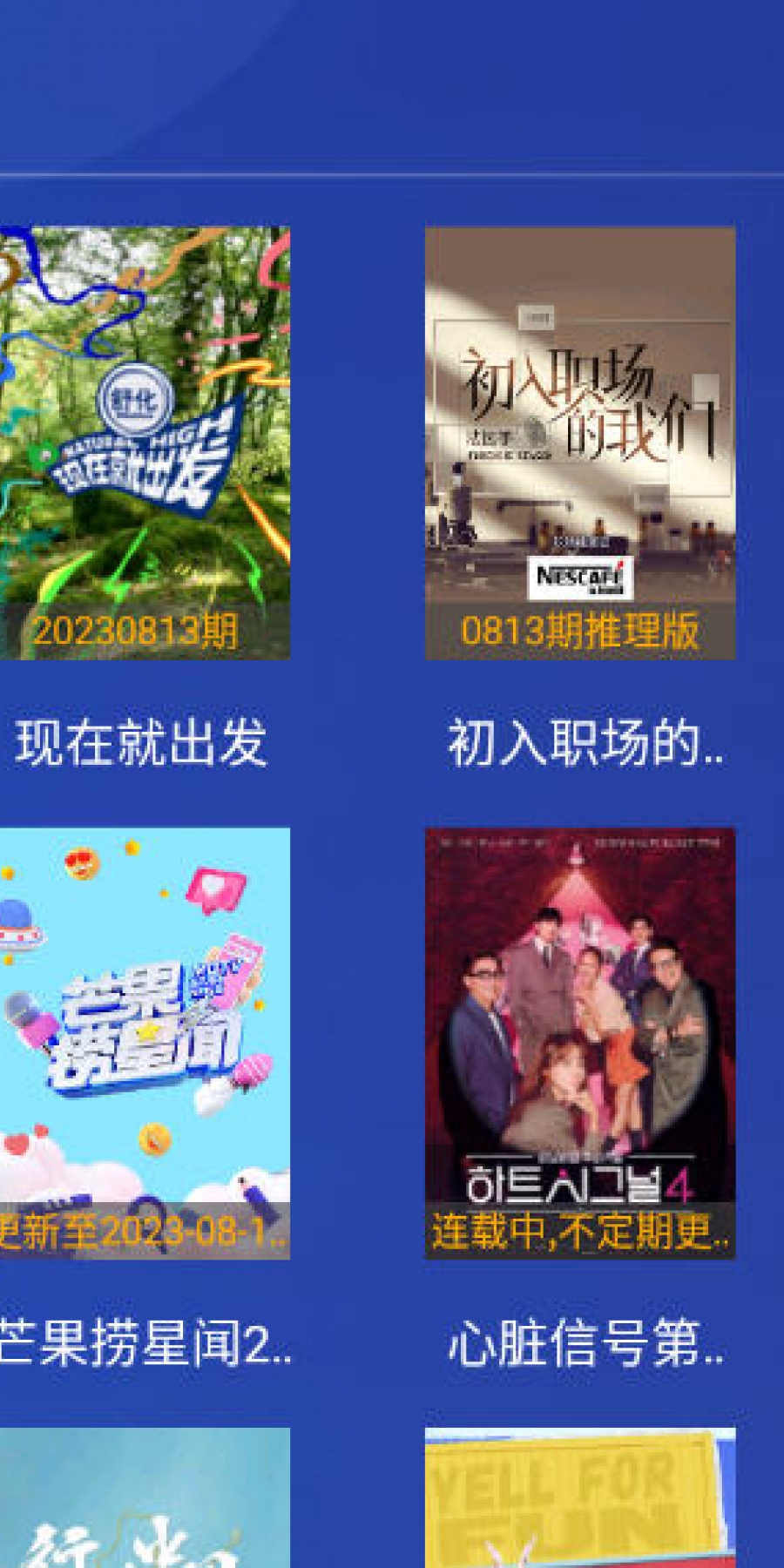Open the show 现在就出发
Screen dimensions: 784x1568
tap(144, 443)
